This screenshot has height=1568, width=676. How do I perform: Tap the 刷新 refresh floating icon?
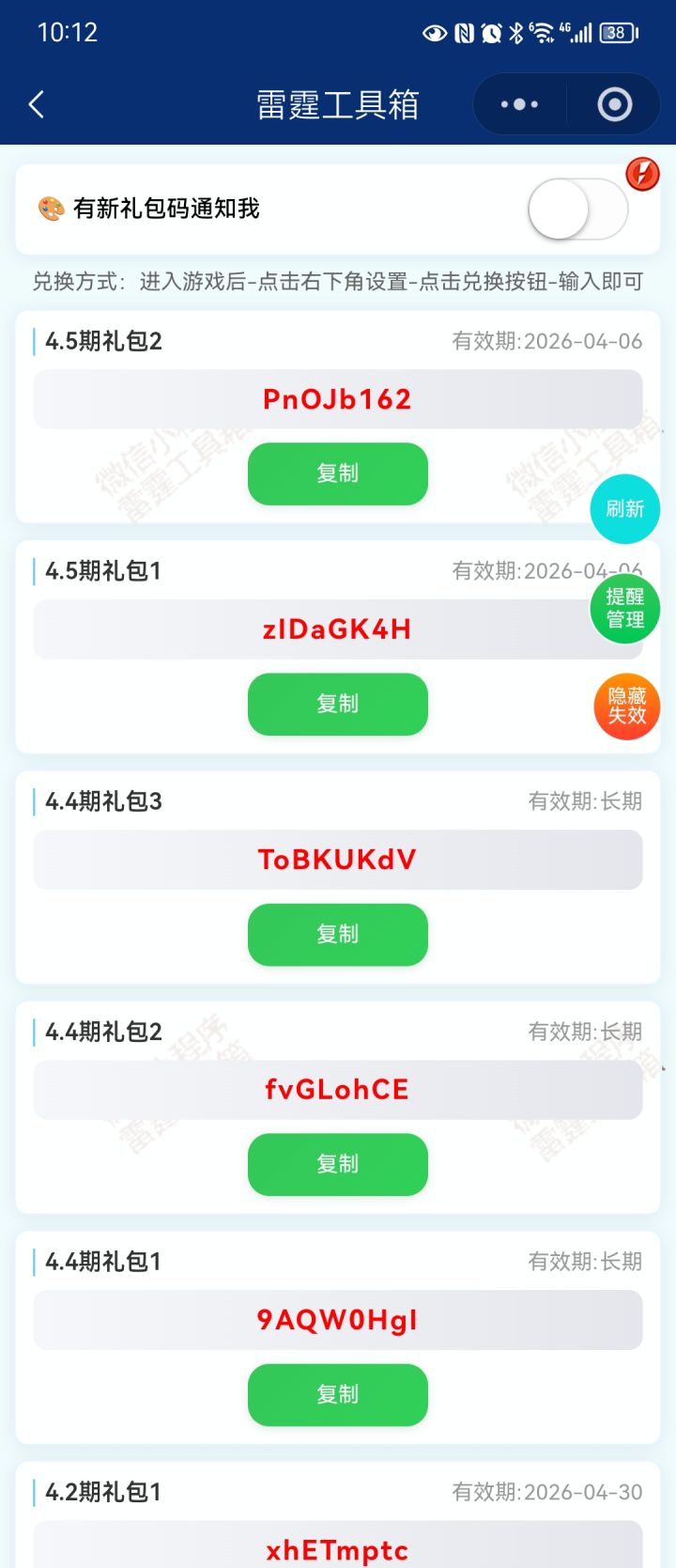click(624, 508)
